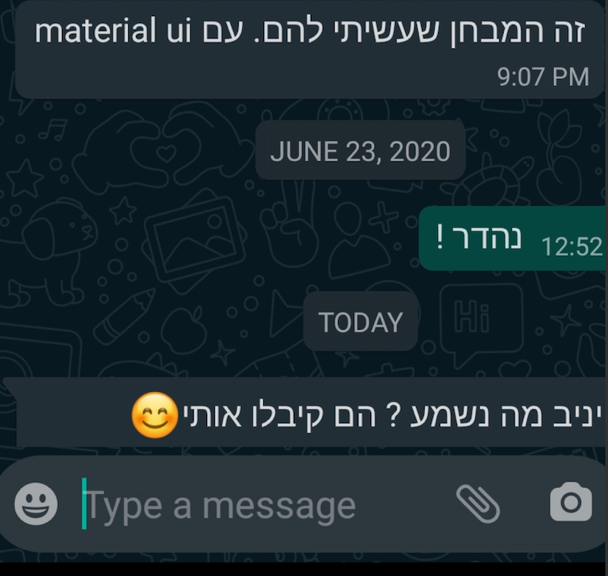The image size is (608, 576).
Task: Open the emoji picker
Action: coord(37,503)
